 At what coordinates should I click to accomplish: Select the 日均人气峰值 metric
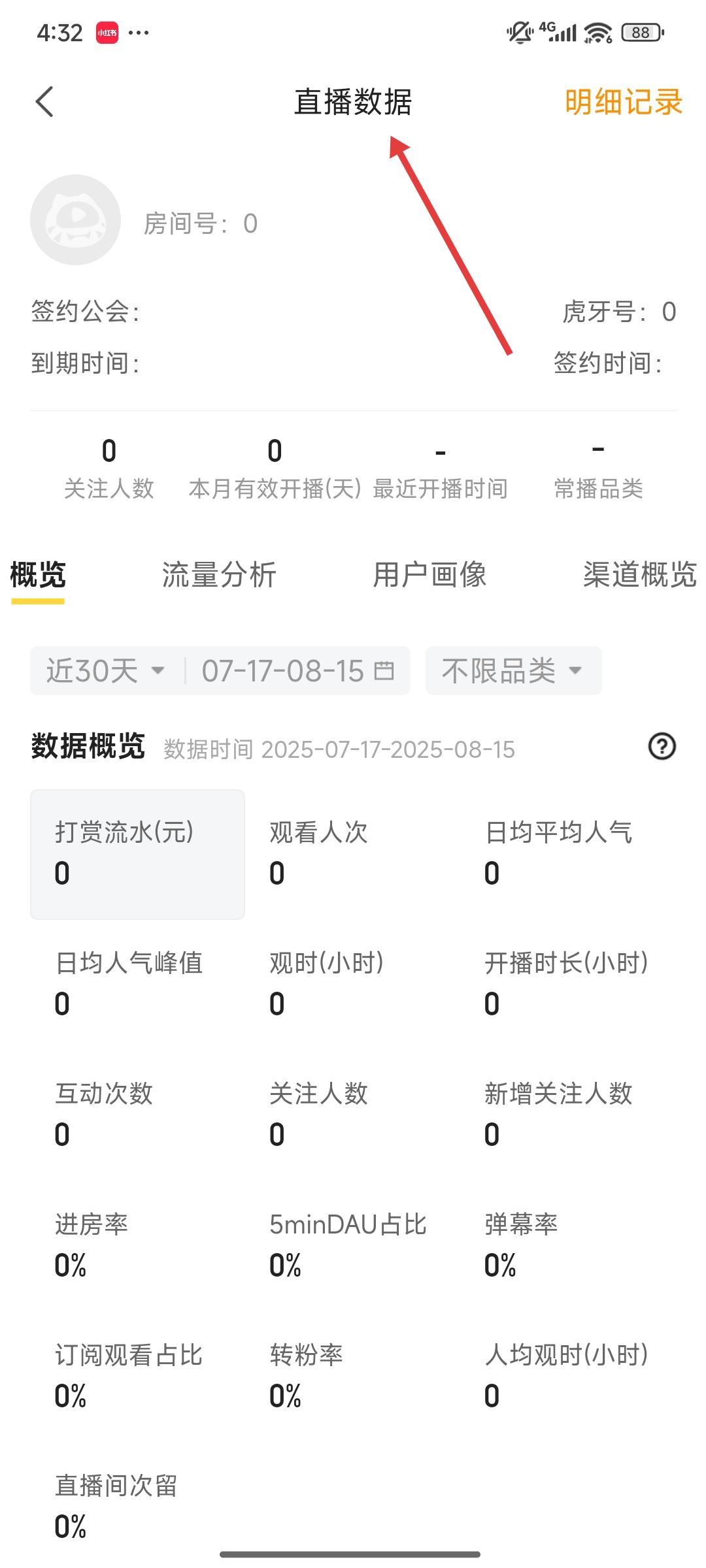(x=137, y=985)
